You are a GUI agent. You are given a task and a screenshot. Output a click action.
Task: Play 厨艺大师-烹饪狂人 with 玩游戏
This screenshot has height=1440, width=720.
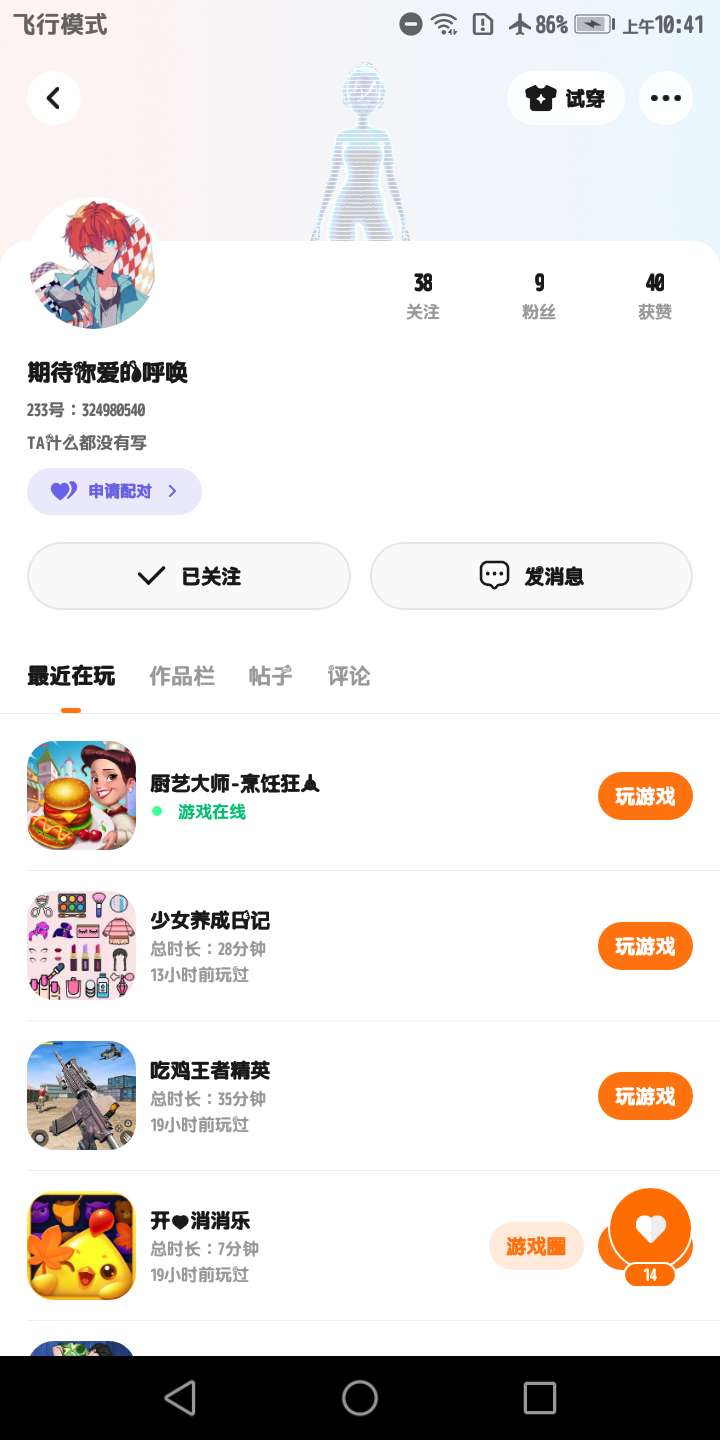tap(645, 796)
